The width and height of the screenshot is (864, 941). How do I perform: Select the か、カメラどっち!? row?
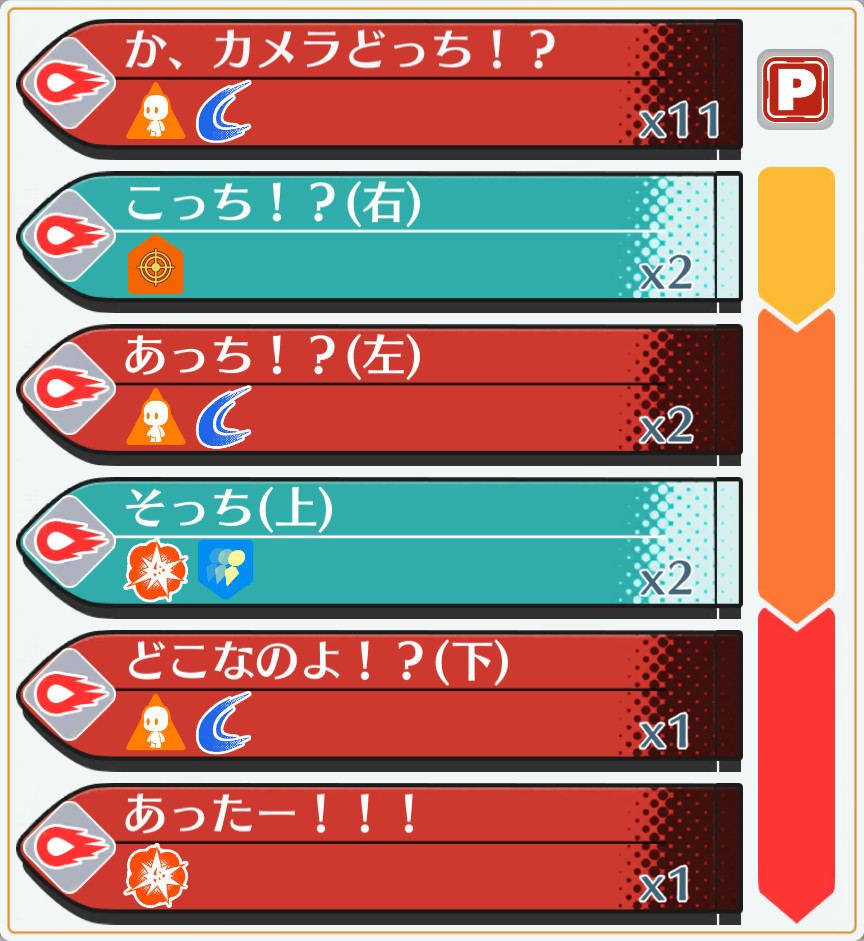tap(380, 85)
